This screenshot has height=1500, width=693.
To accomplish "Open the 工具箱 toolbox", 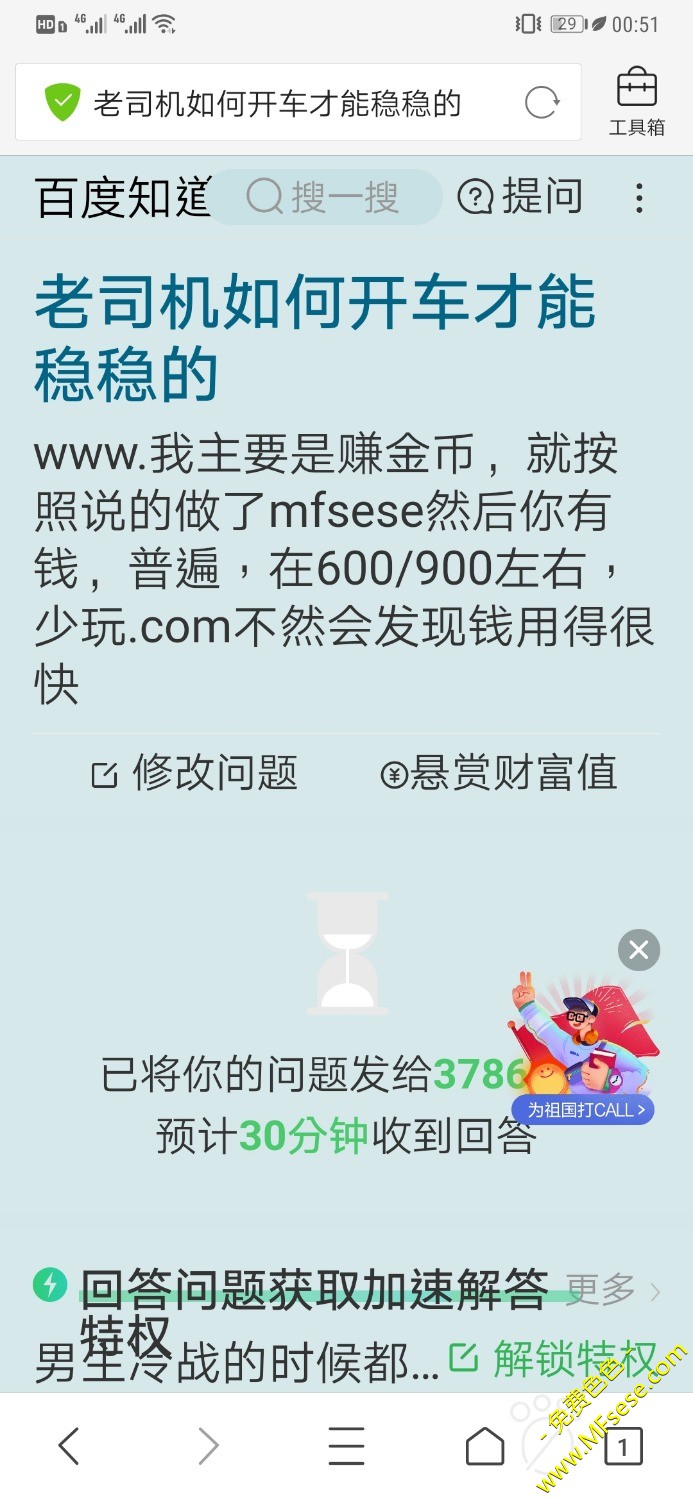I will [x=637, y=102].
